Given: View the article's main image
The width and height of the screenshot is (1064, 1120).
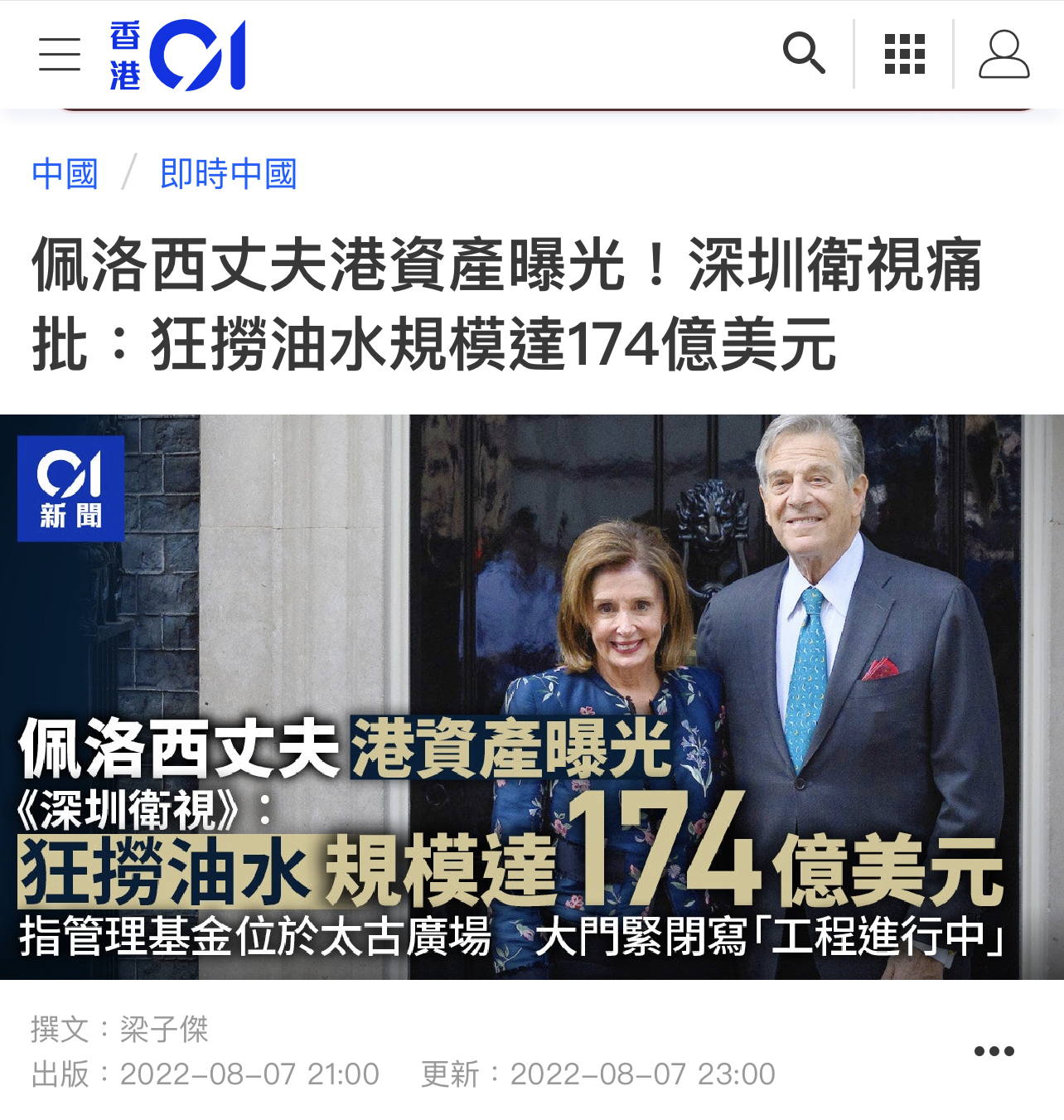Looking at the screenshot, I should point(532,696).
